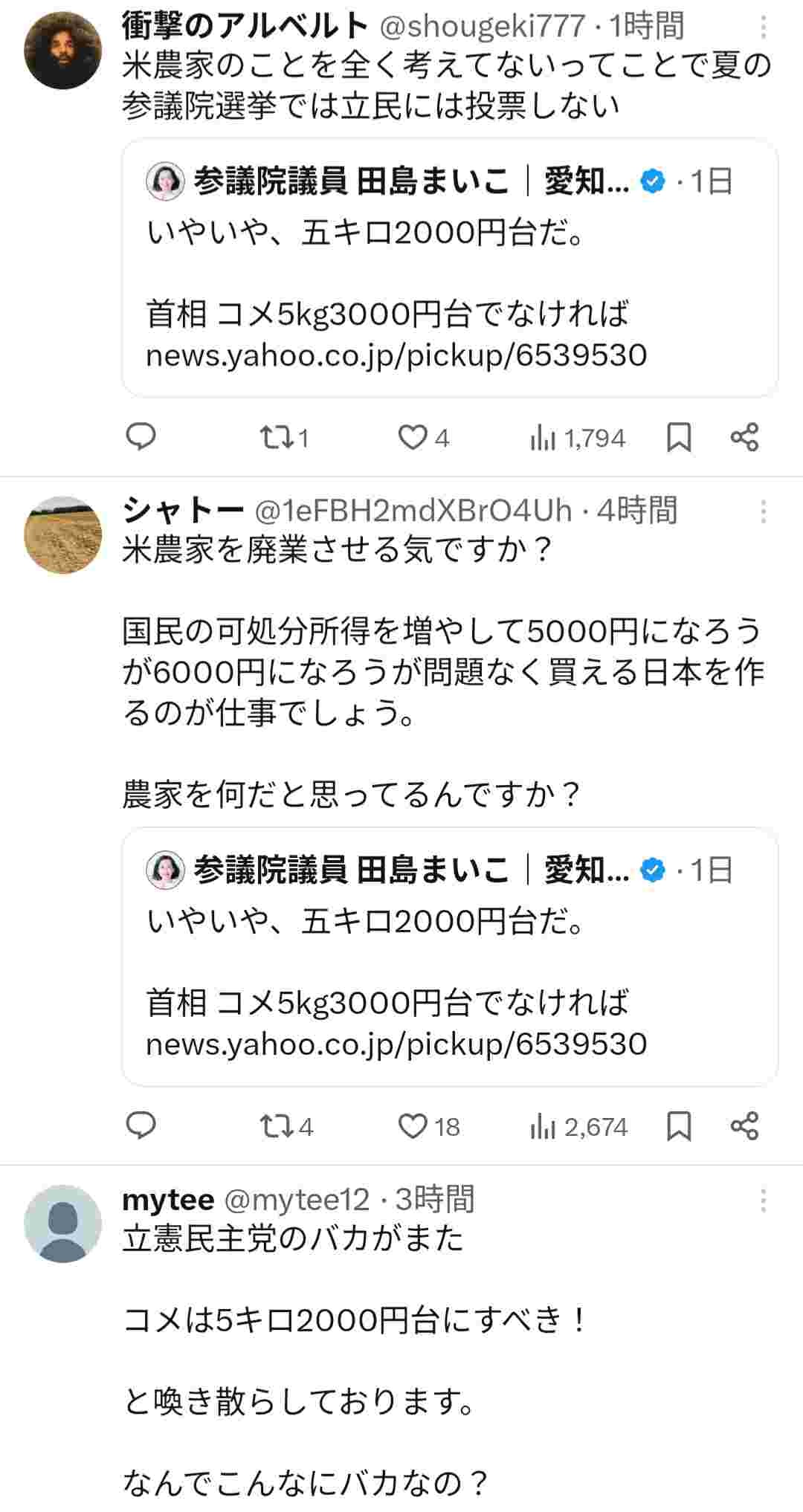Like 衝撃のアルベルト's post
This screenshot has width=803, height=1512.
coord(413,437)
